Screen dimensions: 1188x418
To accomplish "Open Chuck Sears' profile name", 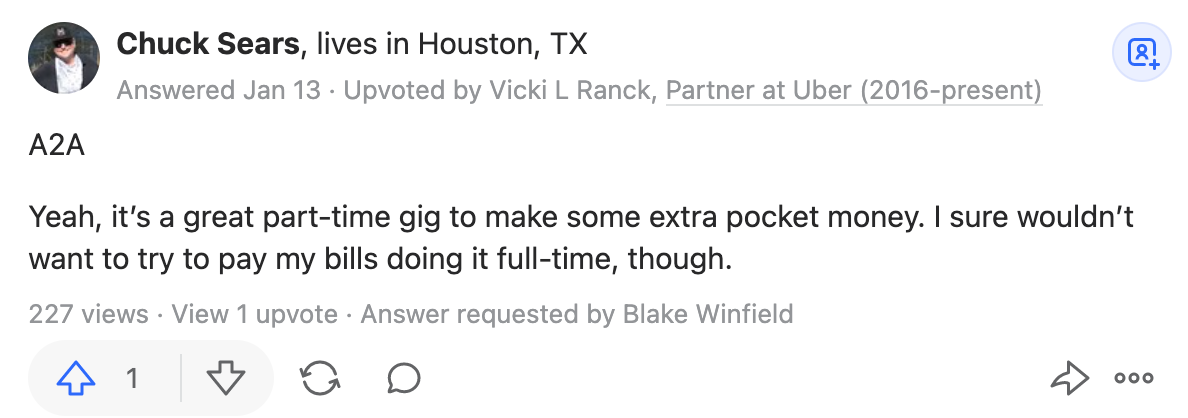I will pyautogui.click(x=210, y=44).
